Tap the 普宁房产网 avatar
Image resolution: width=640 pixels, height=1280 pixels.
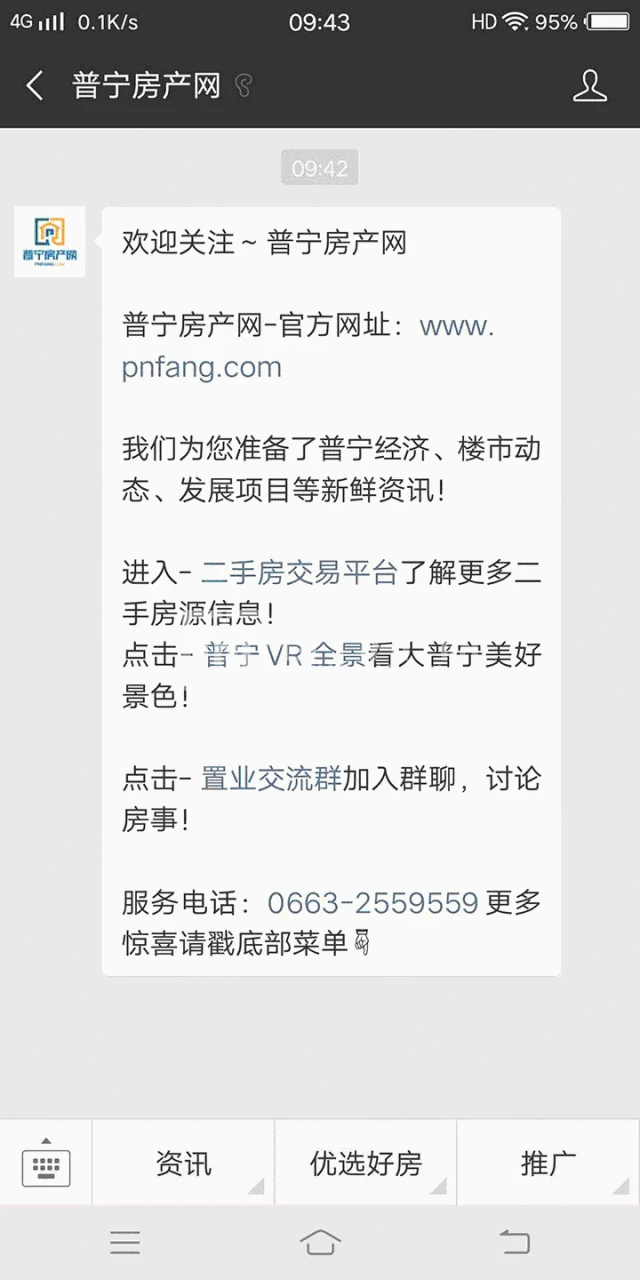(x=49, y=242)
